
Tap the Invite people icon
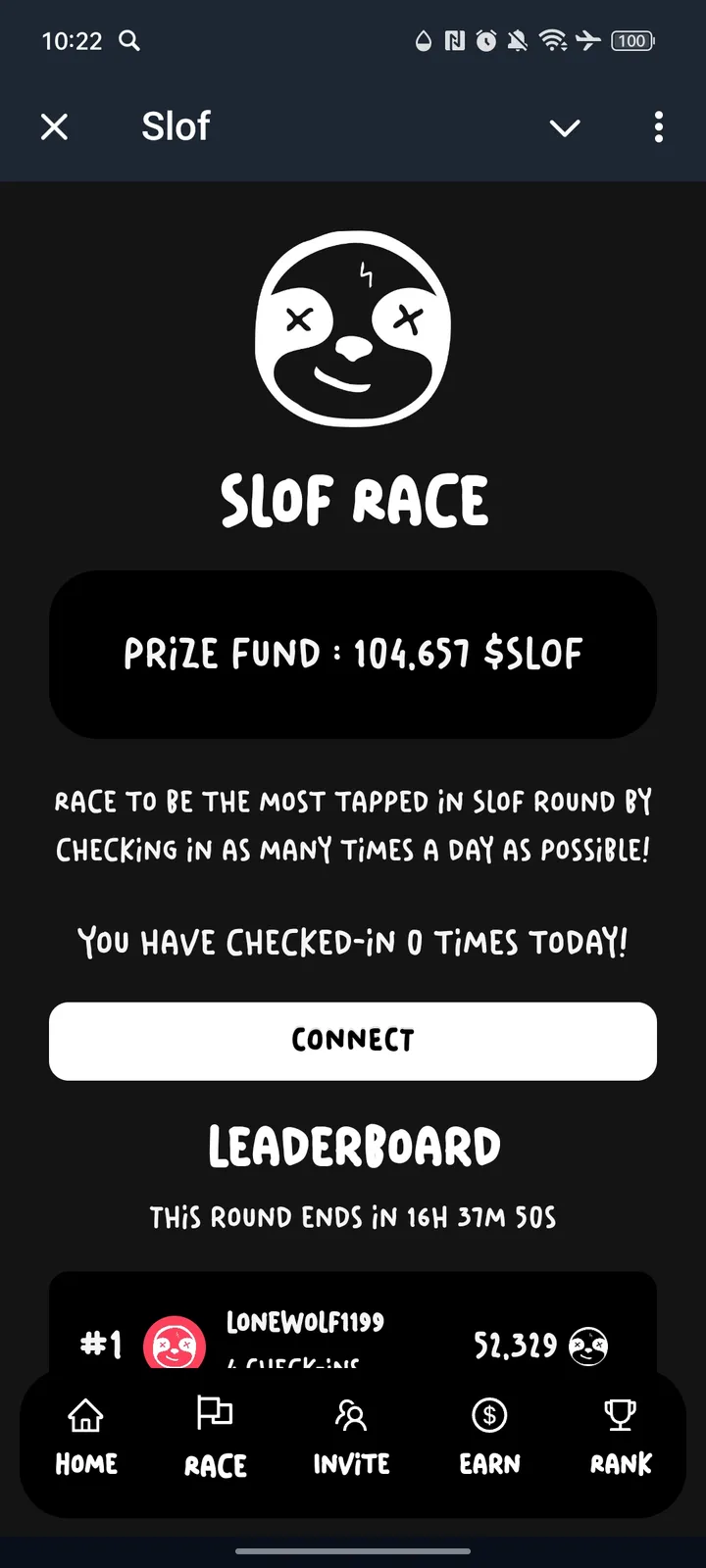click(x=351, y=1414)
